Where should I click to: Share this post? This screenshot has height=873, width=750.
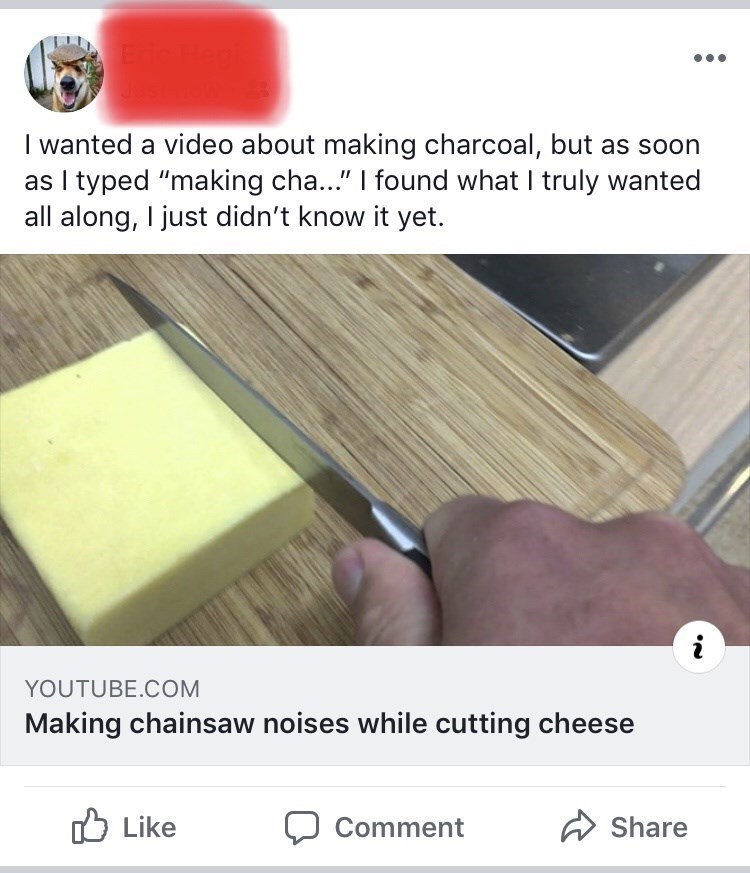(623, 827)
